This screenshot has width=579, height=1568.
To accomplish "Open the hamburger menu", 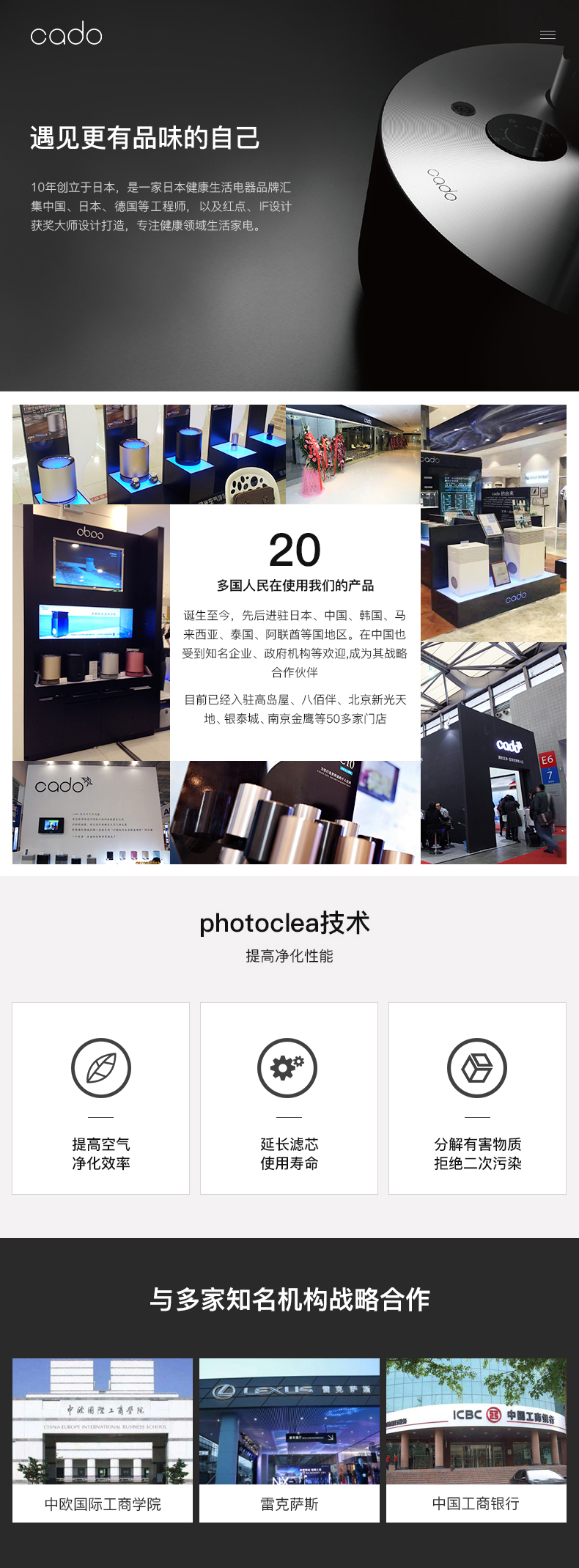I will pyautogui.click(x=547, y=34).
